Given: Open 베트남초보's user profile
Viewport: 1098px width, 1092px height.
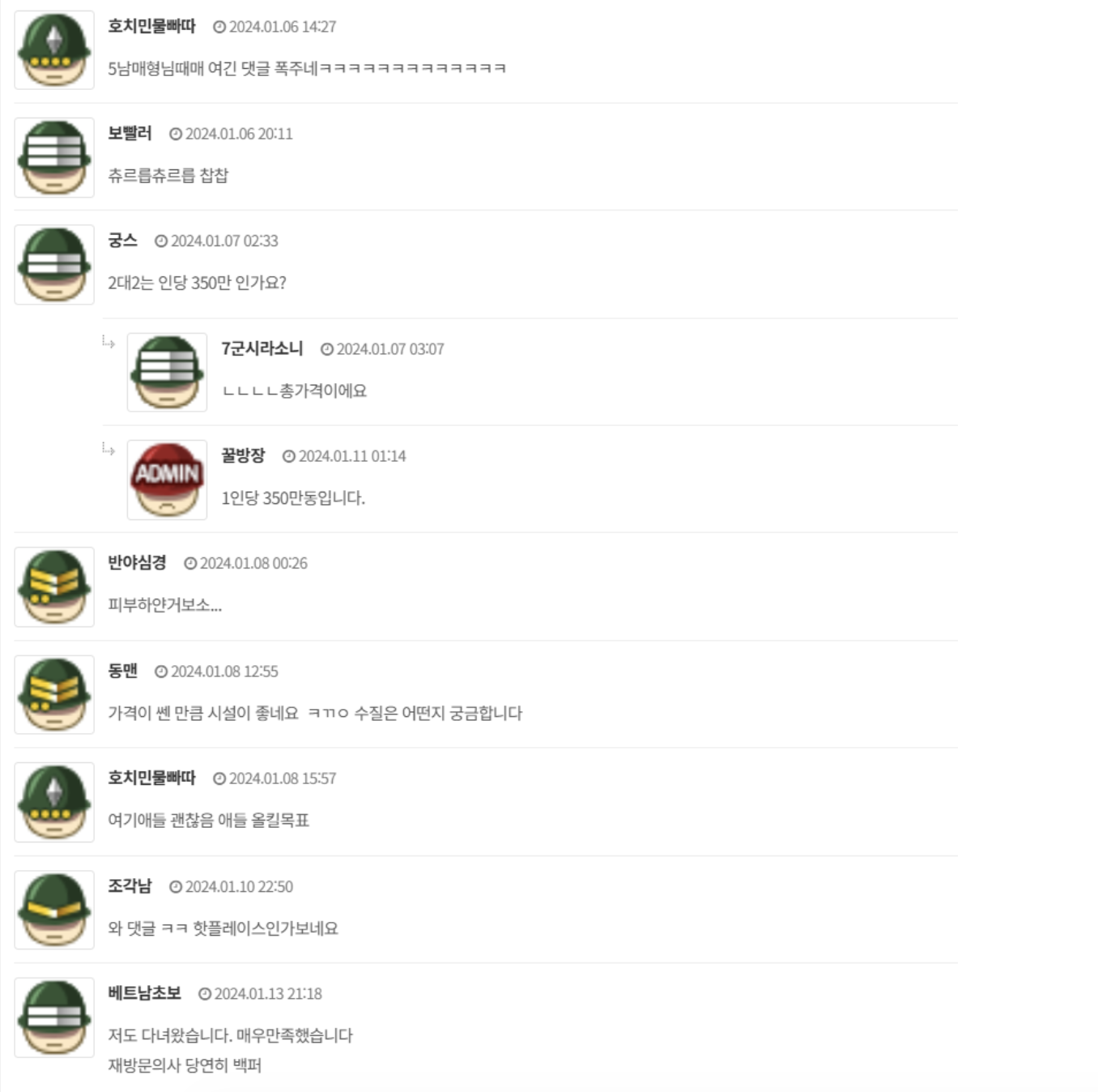Looking at the screenshot, I should pyautogui.click(x=144, y=993).
